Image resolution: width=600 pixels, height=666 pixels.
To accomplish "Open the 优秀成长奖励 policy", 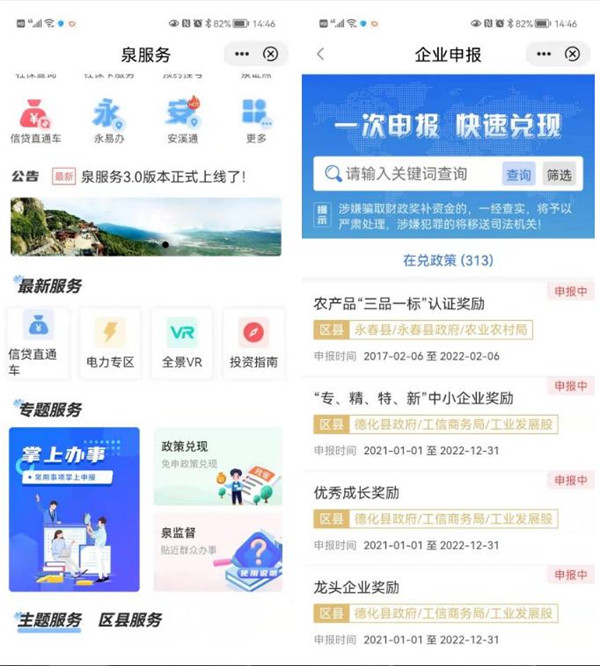I will click(x=358, y=493).
